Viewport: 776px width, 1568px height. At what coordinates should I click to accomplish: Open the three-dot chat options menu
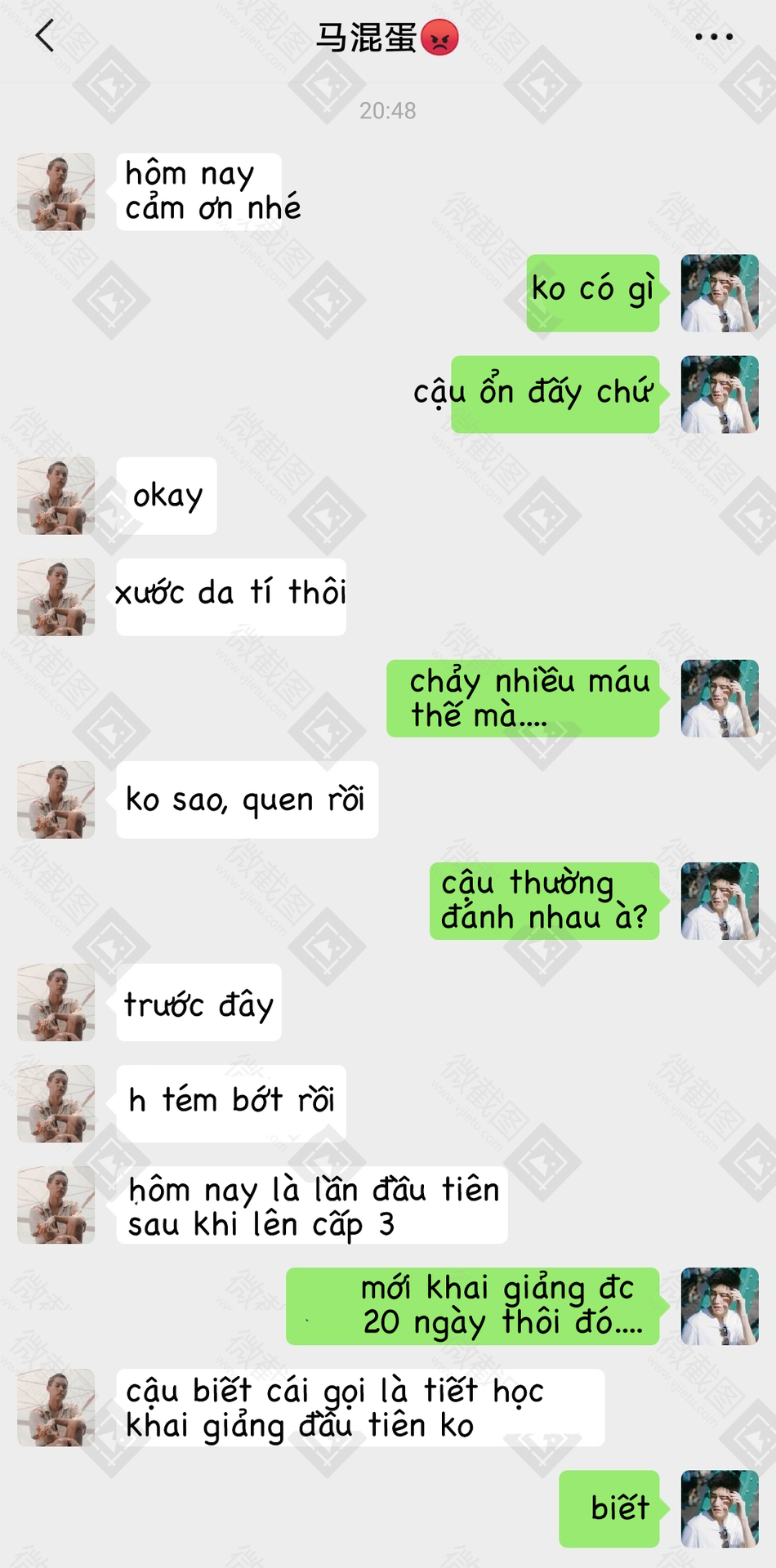(713, 37)
